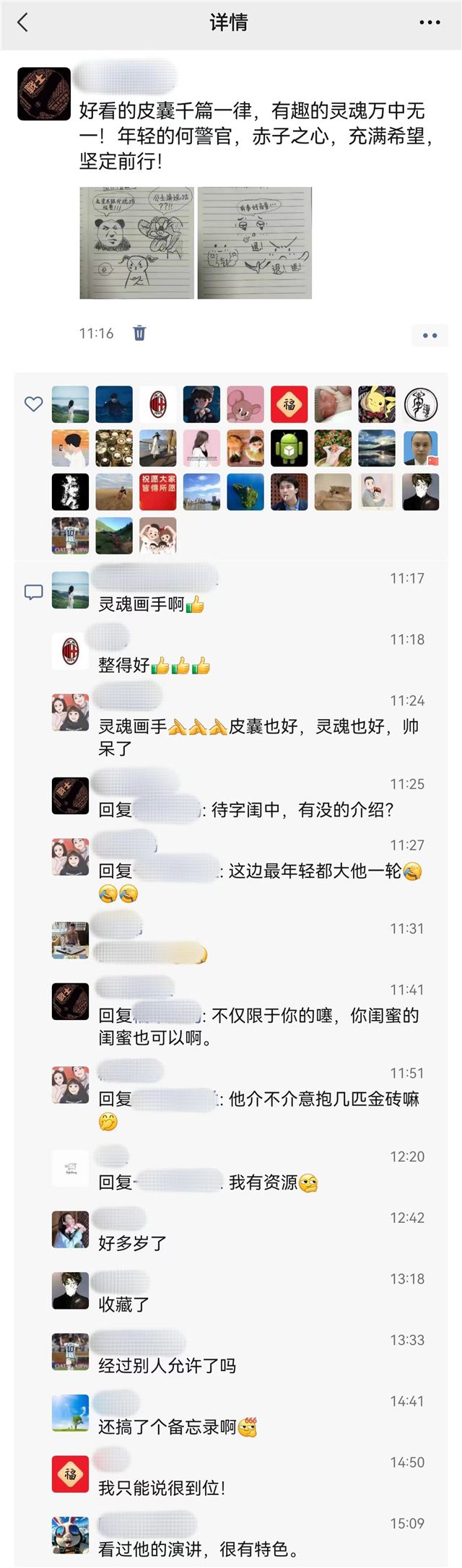View the second doodle notebook photo
This screenshot has height=1568, width=462.
click(255, 243)
